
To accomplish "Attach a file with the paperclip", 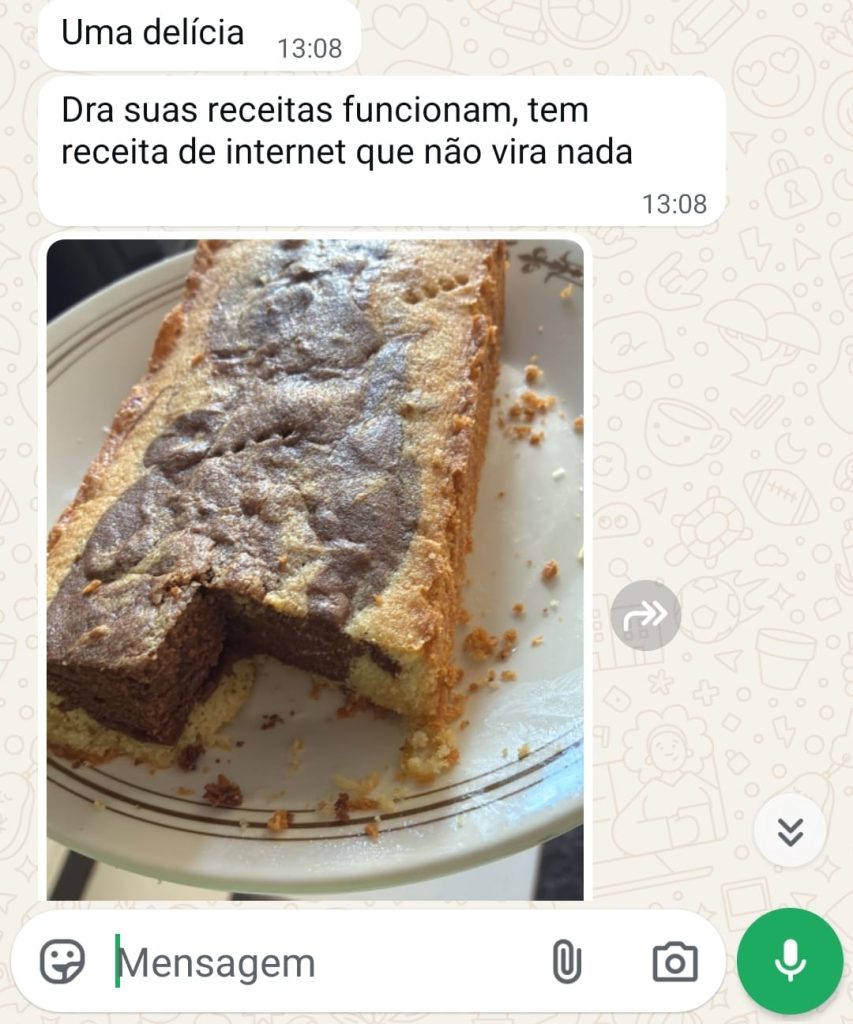I will 566,963.
